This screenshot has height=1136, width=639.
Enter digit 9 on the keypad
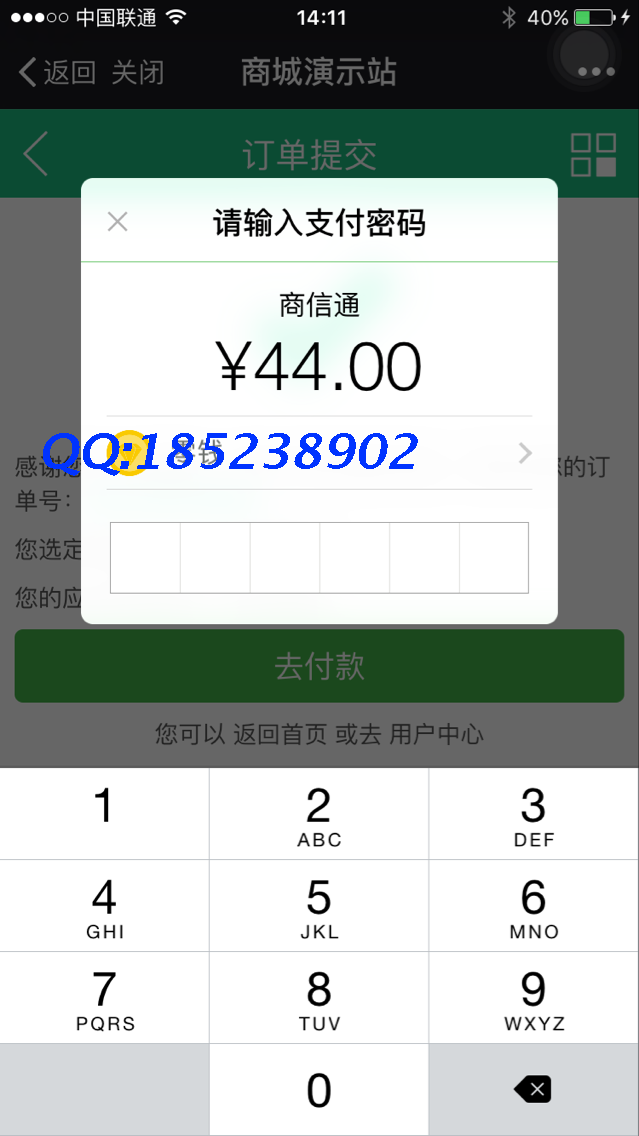point(534,998)
